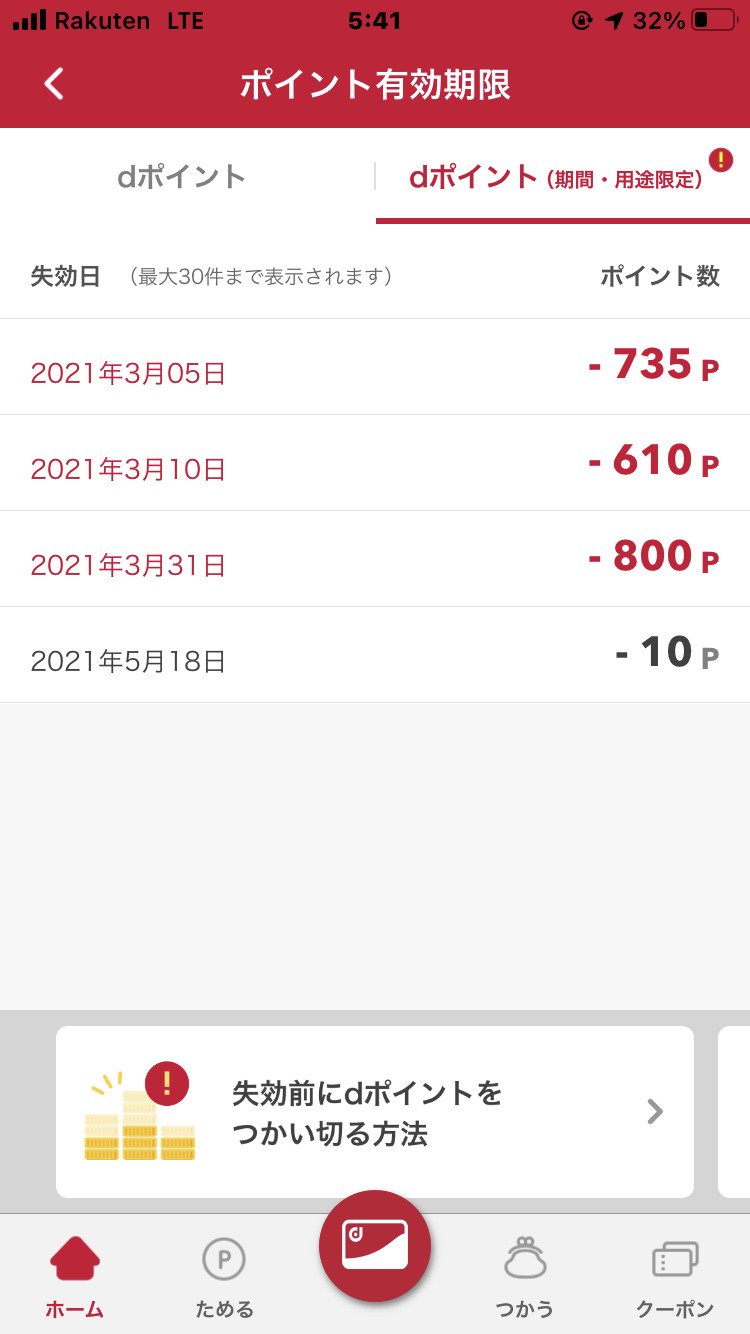Switch to the dポイント tab
This screenshot has height=1334, width=750.
coord(182,177)
